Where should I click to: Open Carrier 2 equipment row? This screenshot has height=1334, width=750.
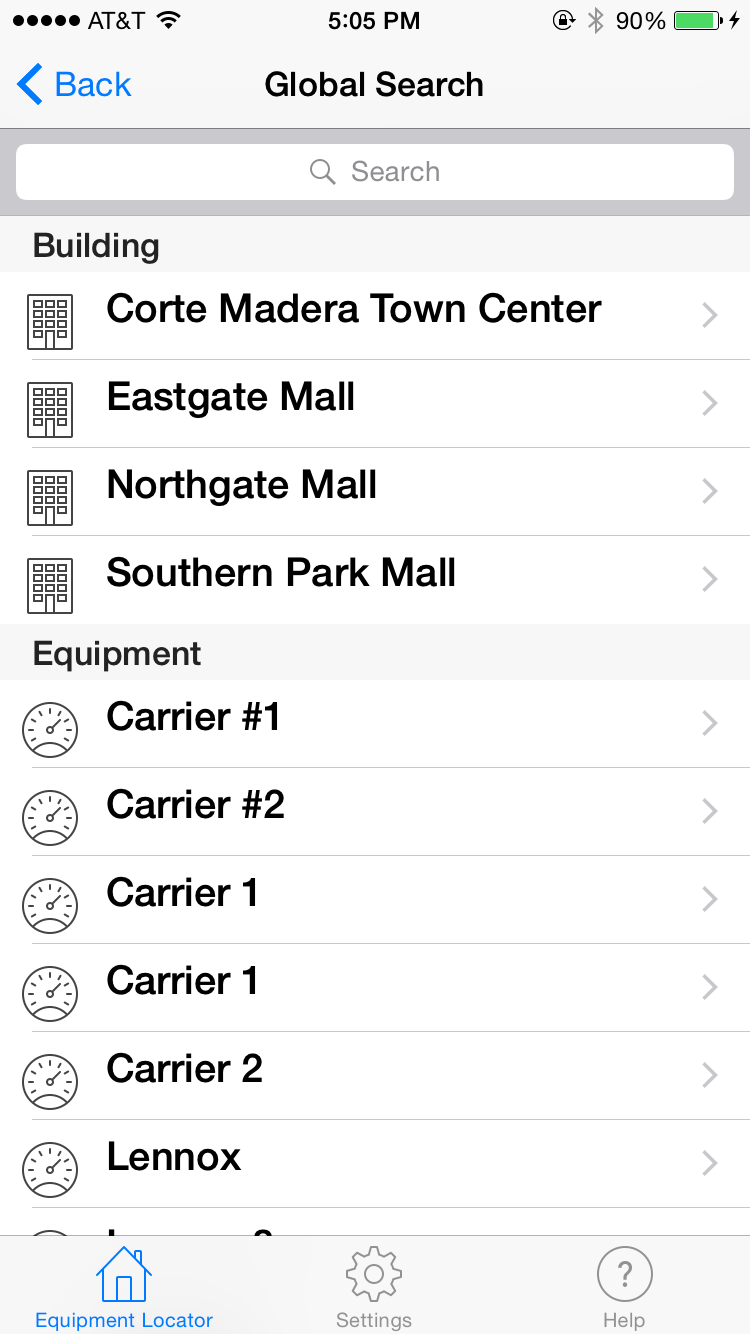coord(375,1076)
